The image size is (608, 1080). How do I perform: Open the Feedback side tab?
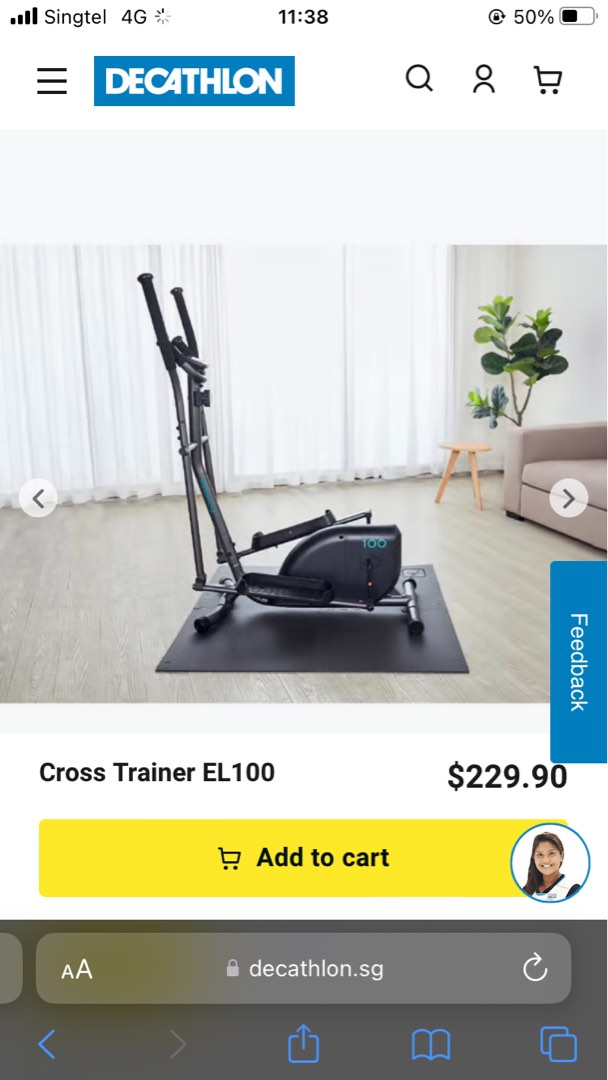(x=578, y=661)
